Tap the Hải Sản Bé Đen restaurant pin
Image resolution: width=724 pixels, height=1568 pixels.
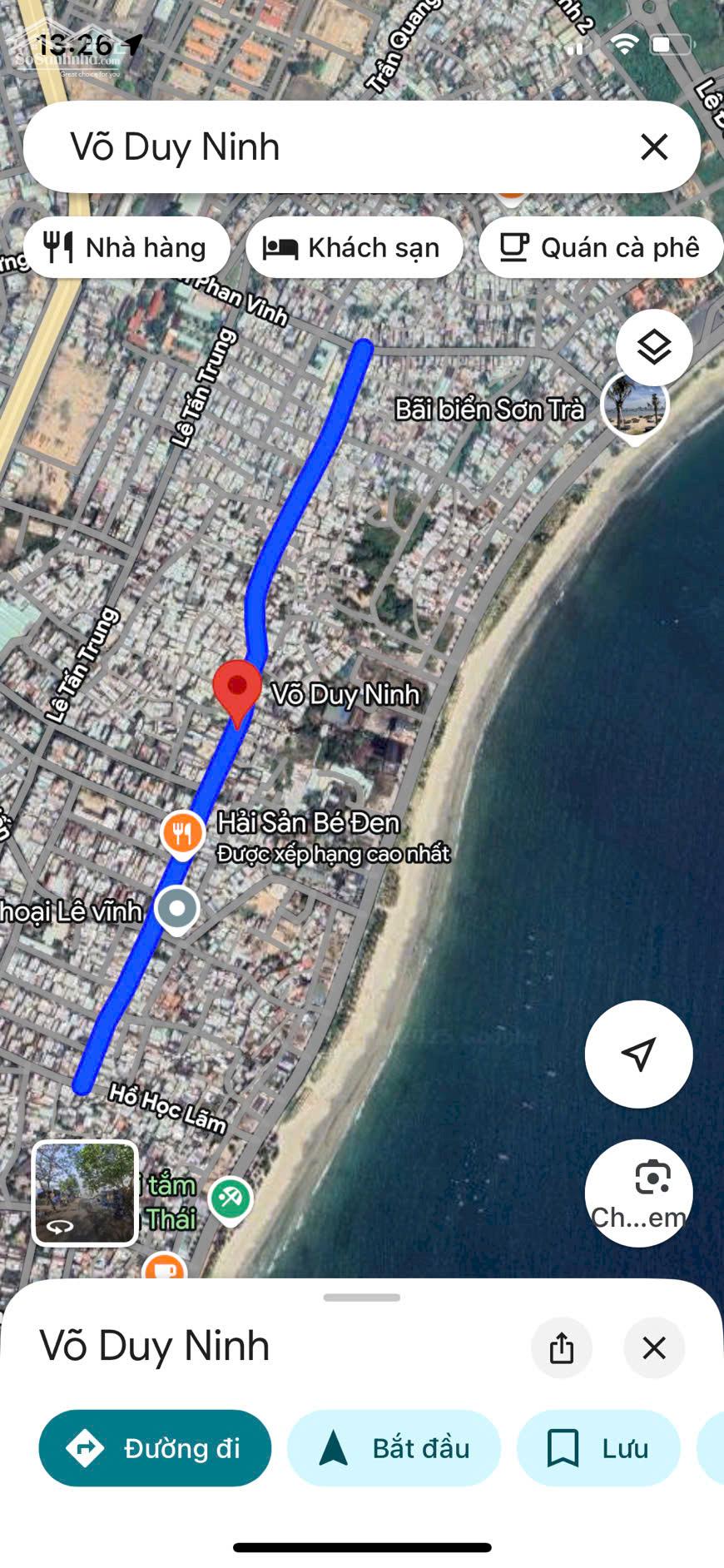click(x=183, y=832)
